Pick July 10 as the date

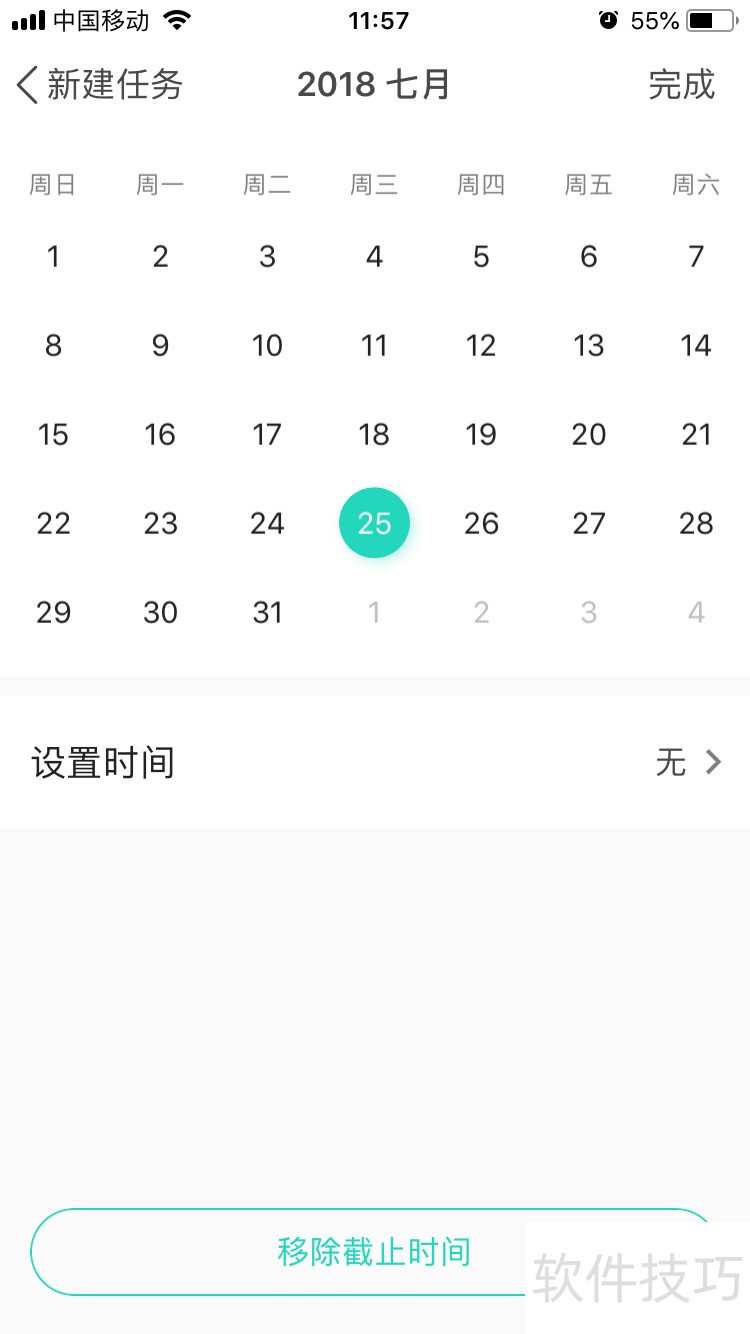[x=267, y=346]
